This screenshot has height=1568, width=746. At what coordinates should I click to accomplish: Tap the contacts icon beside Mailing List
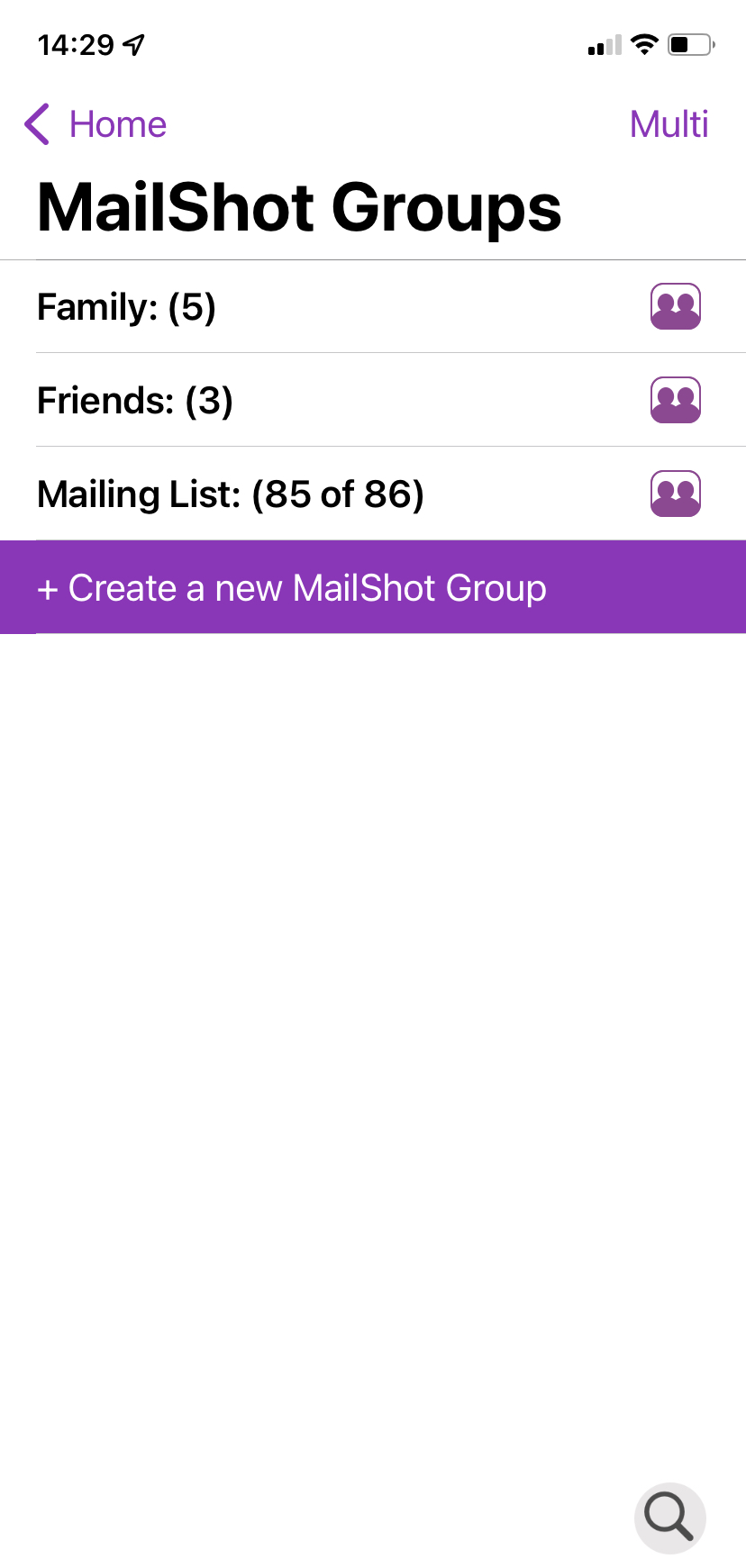point(676,494)
